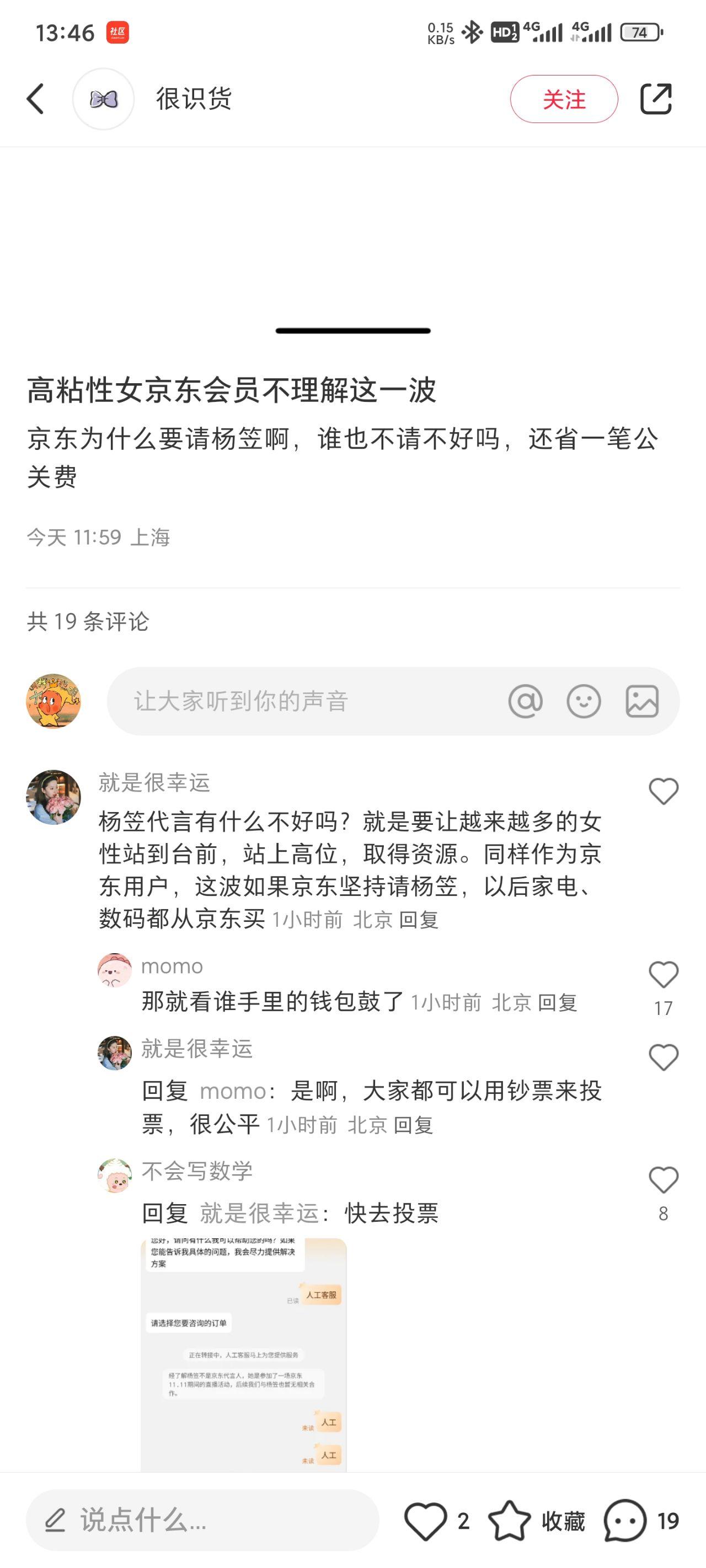Mention someone with the @ icon
This screenshot has height=1568, width=706.
coord(525,701)
